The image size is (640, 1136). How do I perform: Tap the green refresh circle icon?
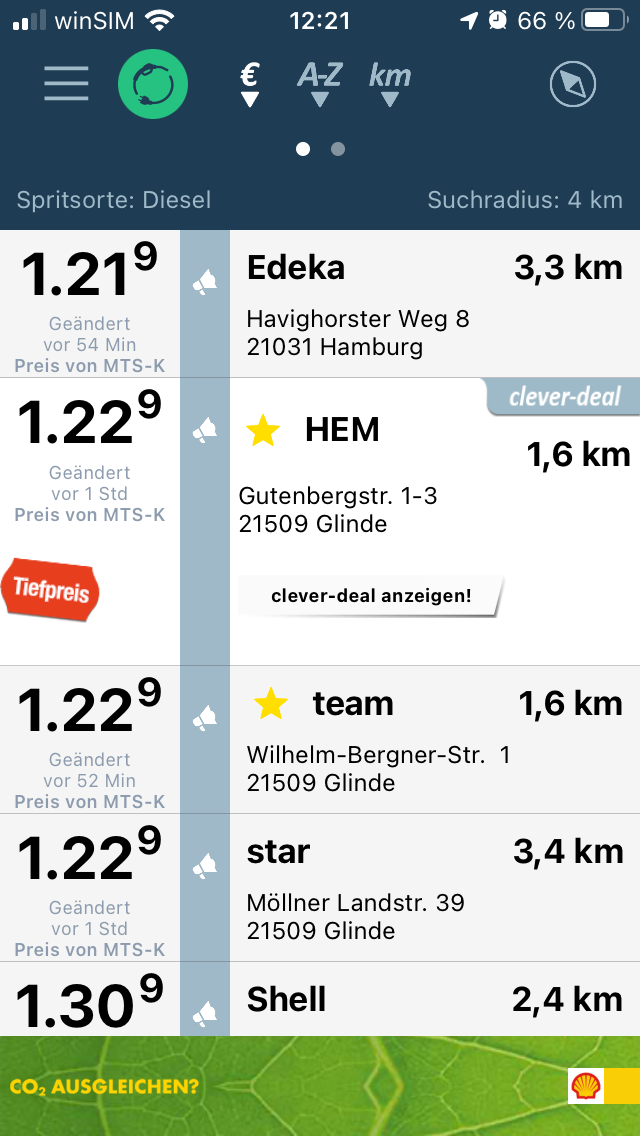[153, 84]
